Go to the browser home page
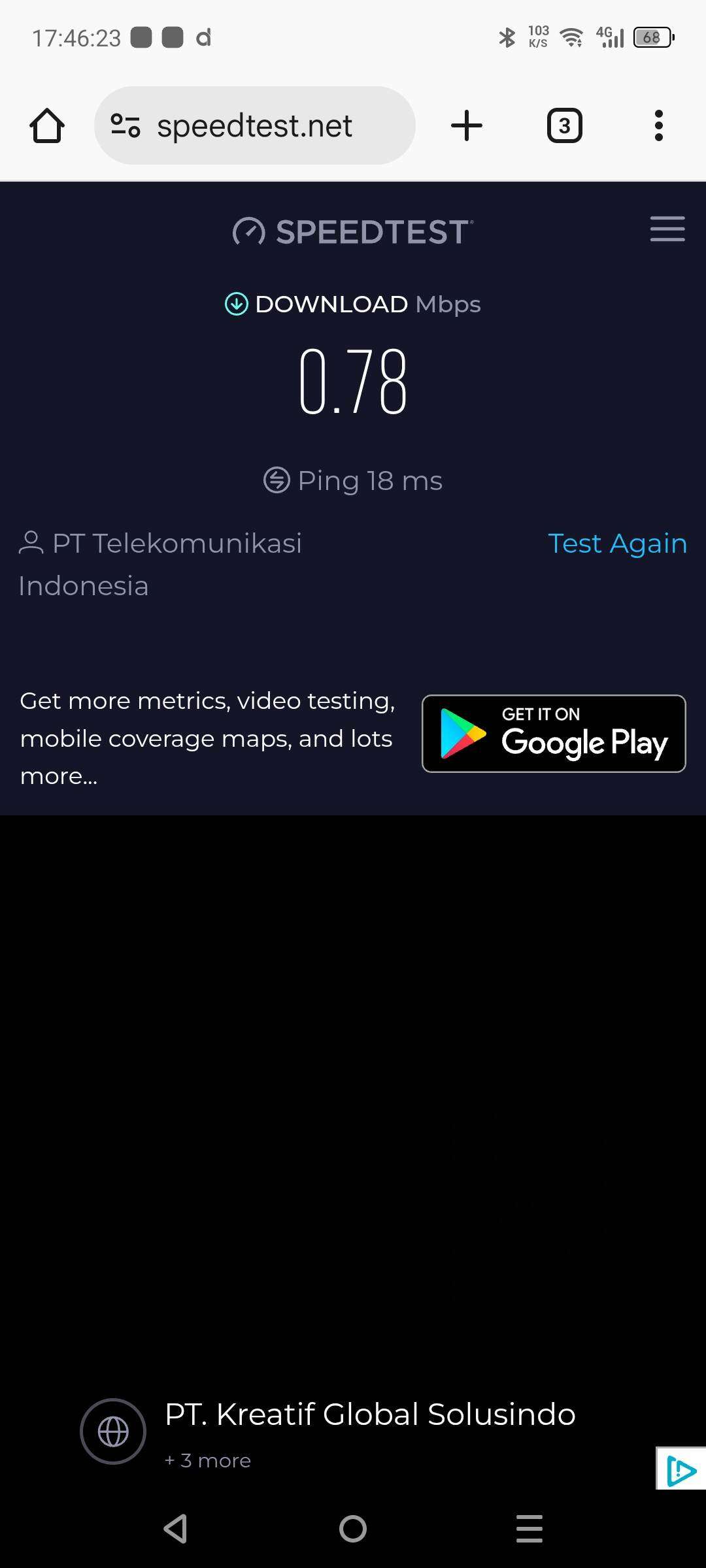 (x=47, y=125)
